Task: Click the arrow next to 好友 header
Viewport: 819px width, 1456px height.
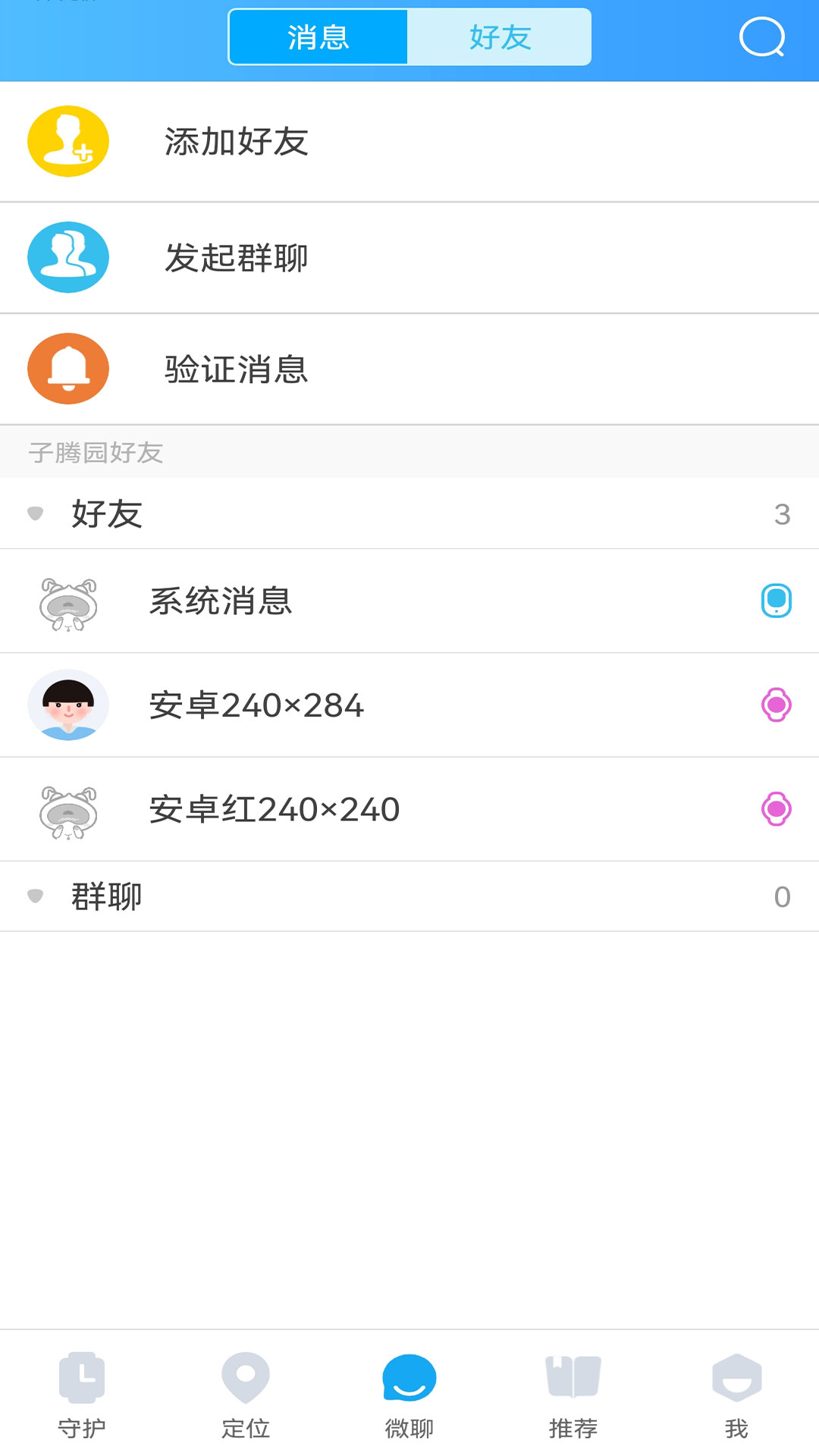Action: (x=34, y=513)
